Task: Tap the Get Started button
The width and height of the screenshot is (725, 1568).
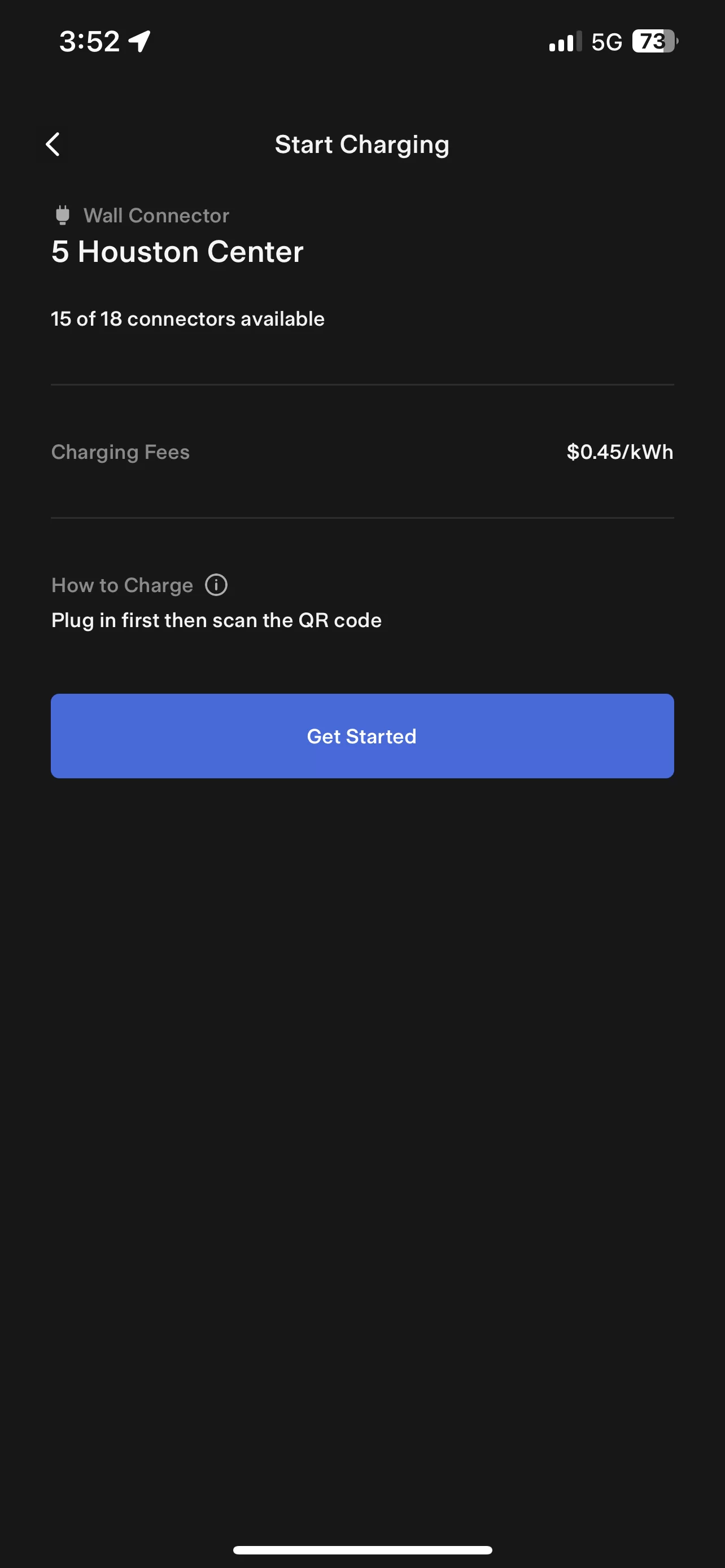Action: coord(362,736)
